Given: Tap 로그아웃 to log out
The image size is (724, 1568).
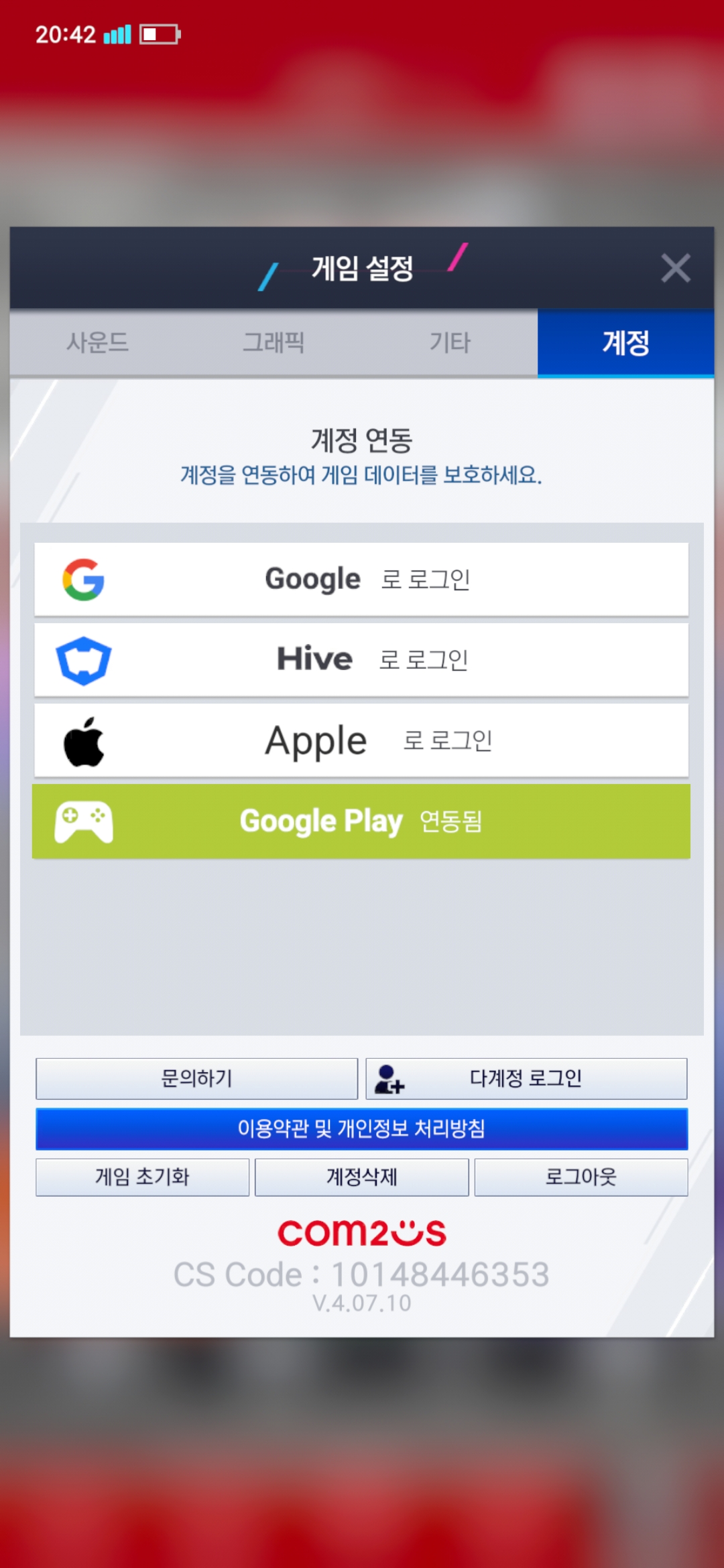Looking at the screenshot, I should [x=581, y=1177].
